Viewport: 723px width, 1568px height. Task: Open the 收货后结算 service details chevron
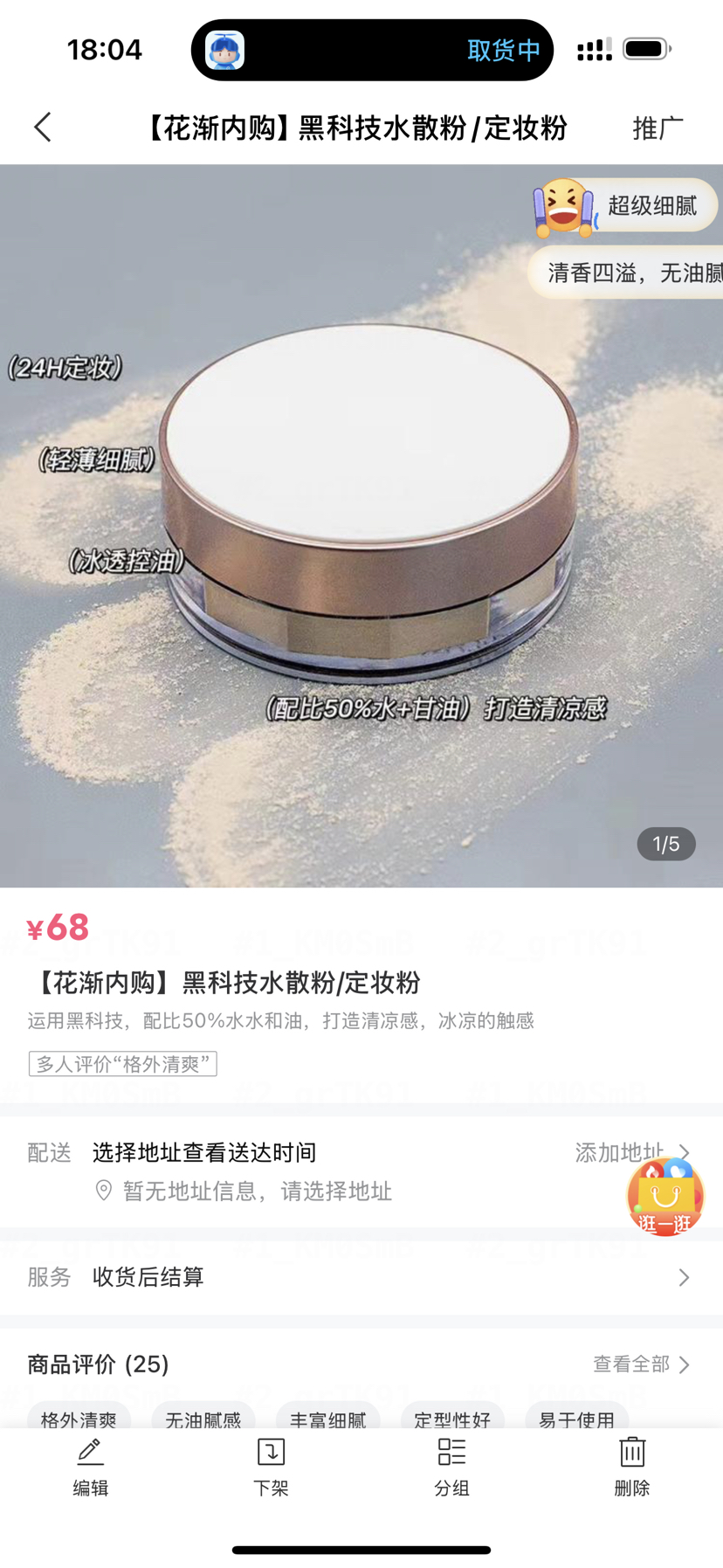click(684, 1277)
